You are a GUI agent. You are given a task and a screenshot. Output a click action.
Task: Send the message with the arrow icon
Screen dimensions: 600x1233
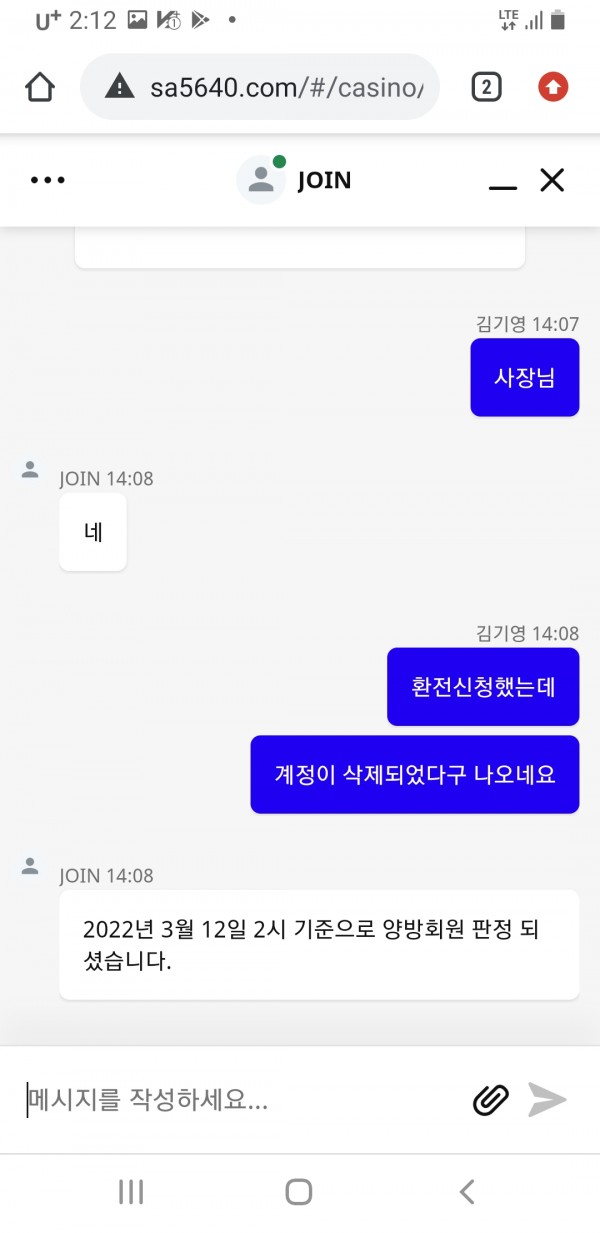(x=547, y=1100)
